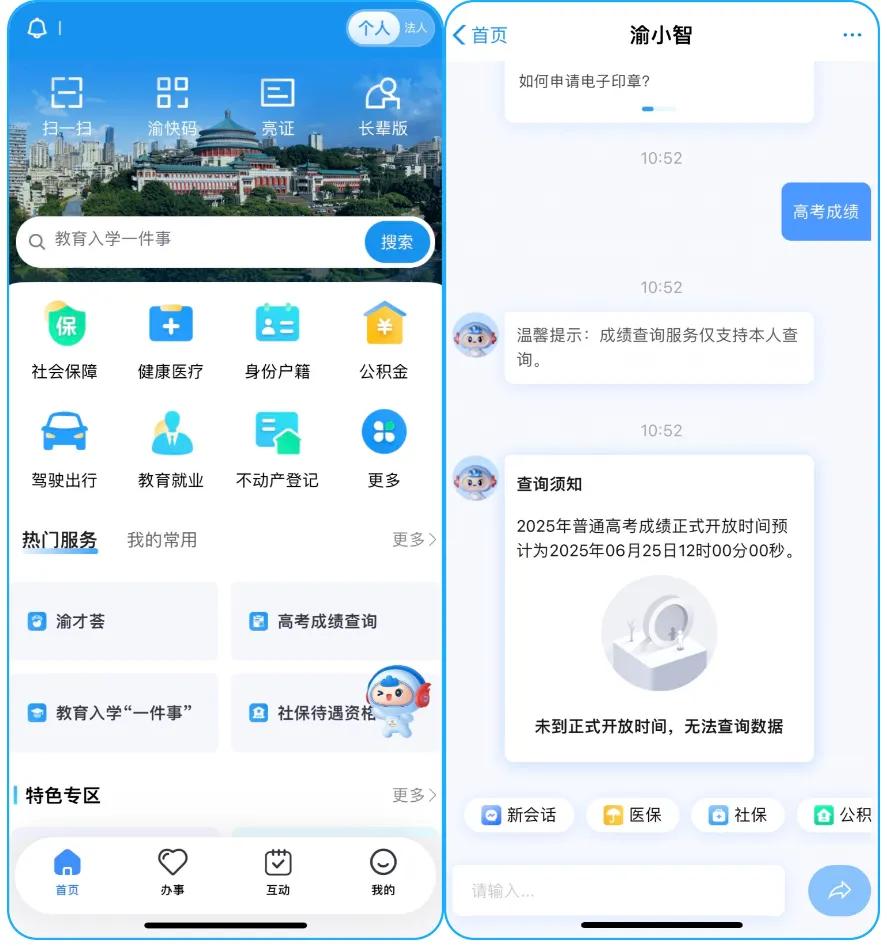
Task: Open 渝才荟 service card
Action: click(114, 621)
